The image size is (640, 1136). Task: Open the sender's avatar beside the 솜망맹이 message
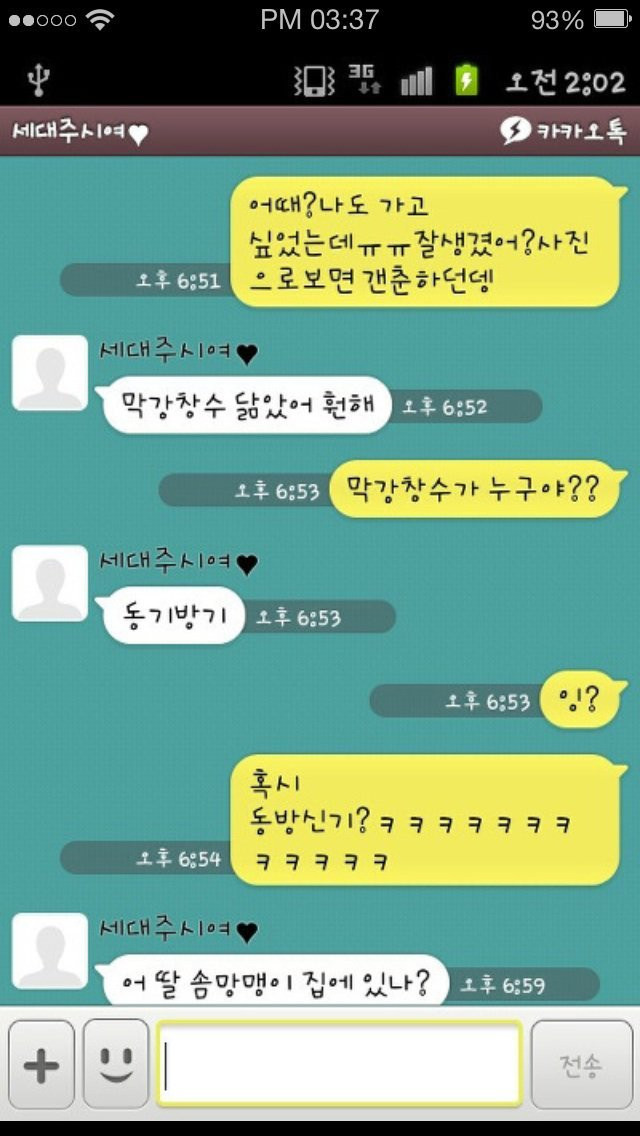pos(50,951)
